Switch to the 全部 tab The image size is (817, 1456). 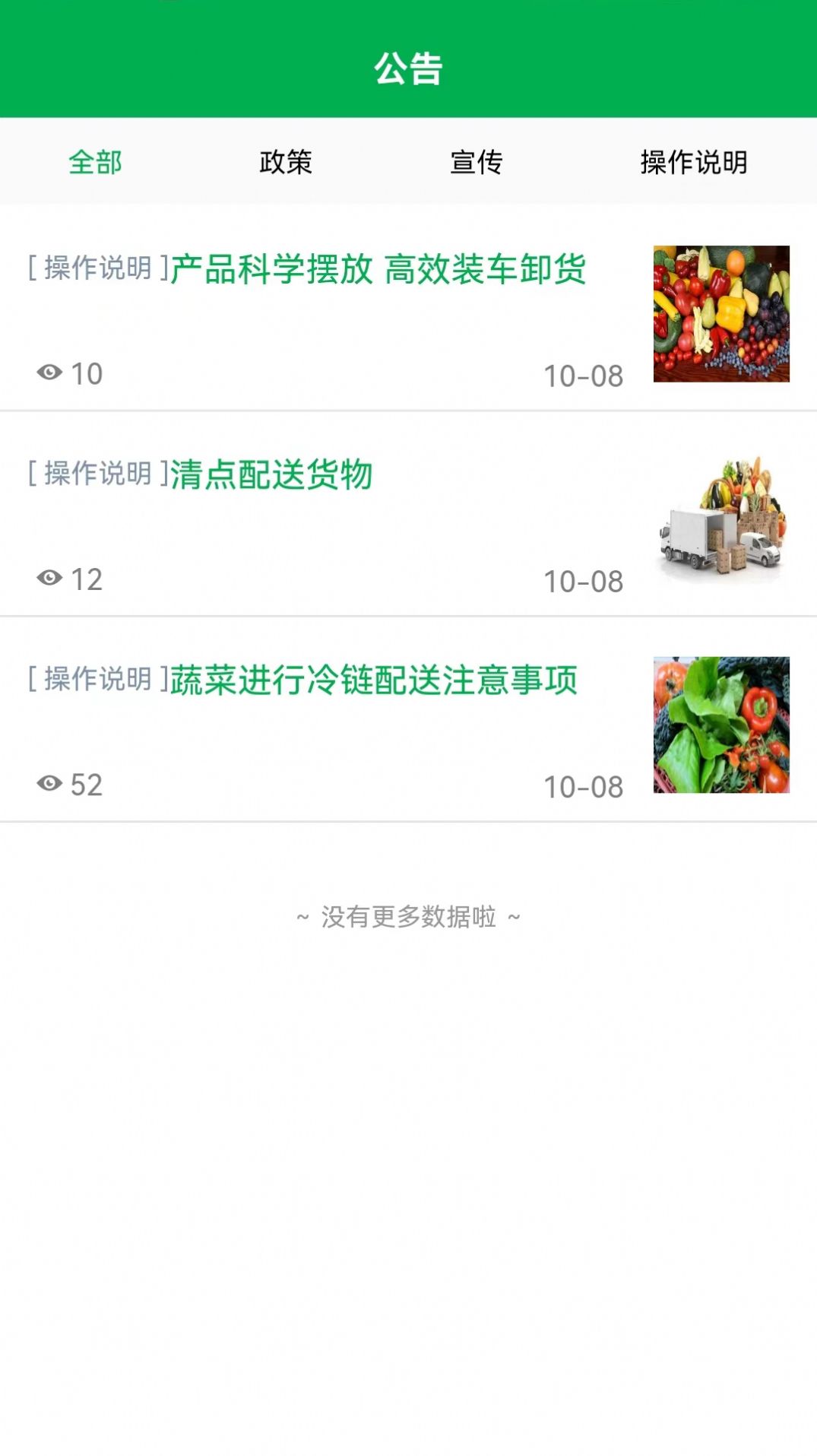pos(95,162)
